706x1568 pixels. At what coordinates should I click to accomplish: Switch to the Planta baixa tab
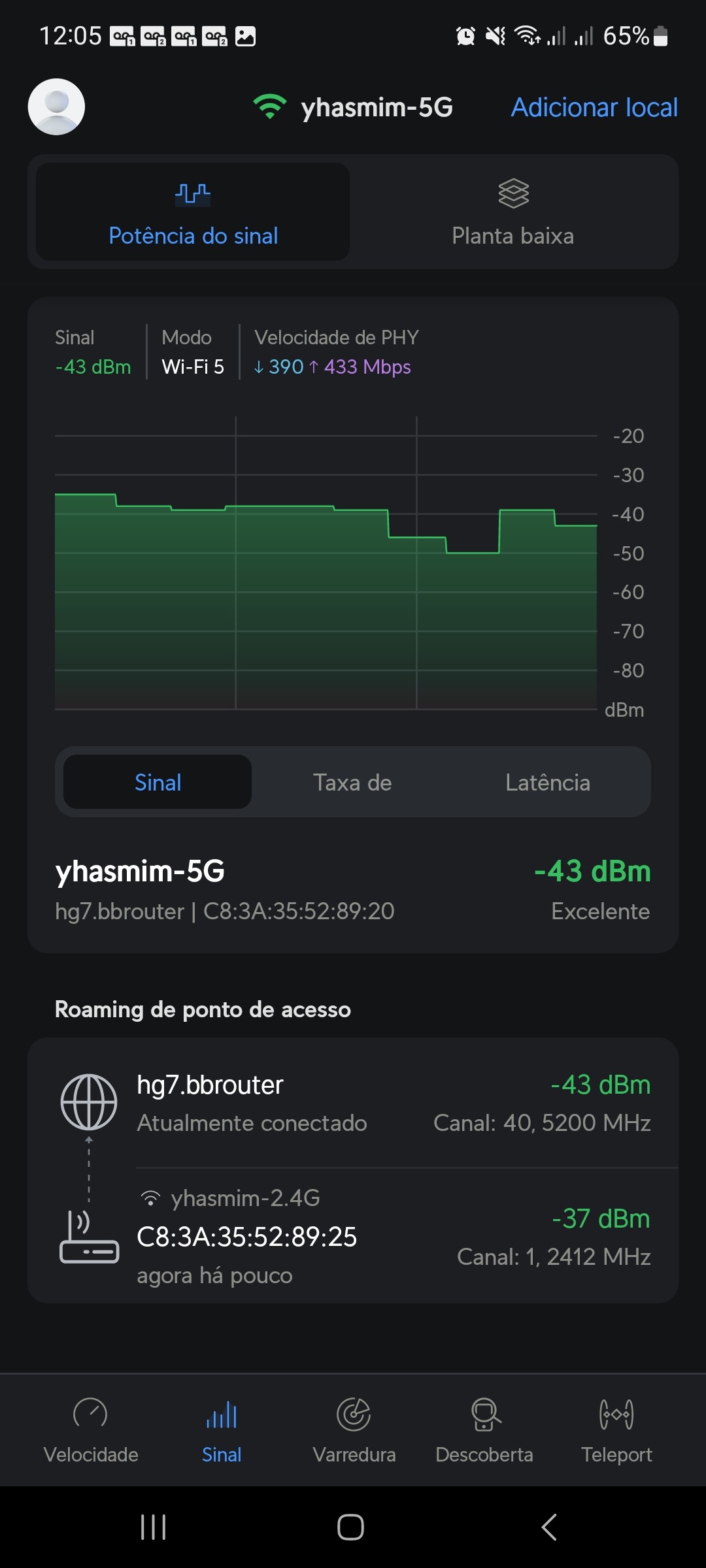[513, 212]
